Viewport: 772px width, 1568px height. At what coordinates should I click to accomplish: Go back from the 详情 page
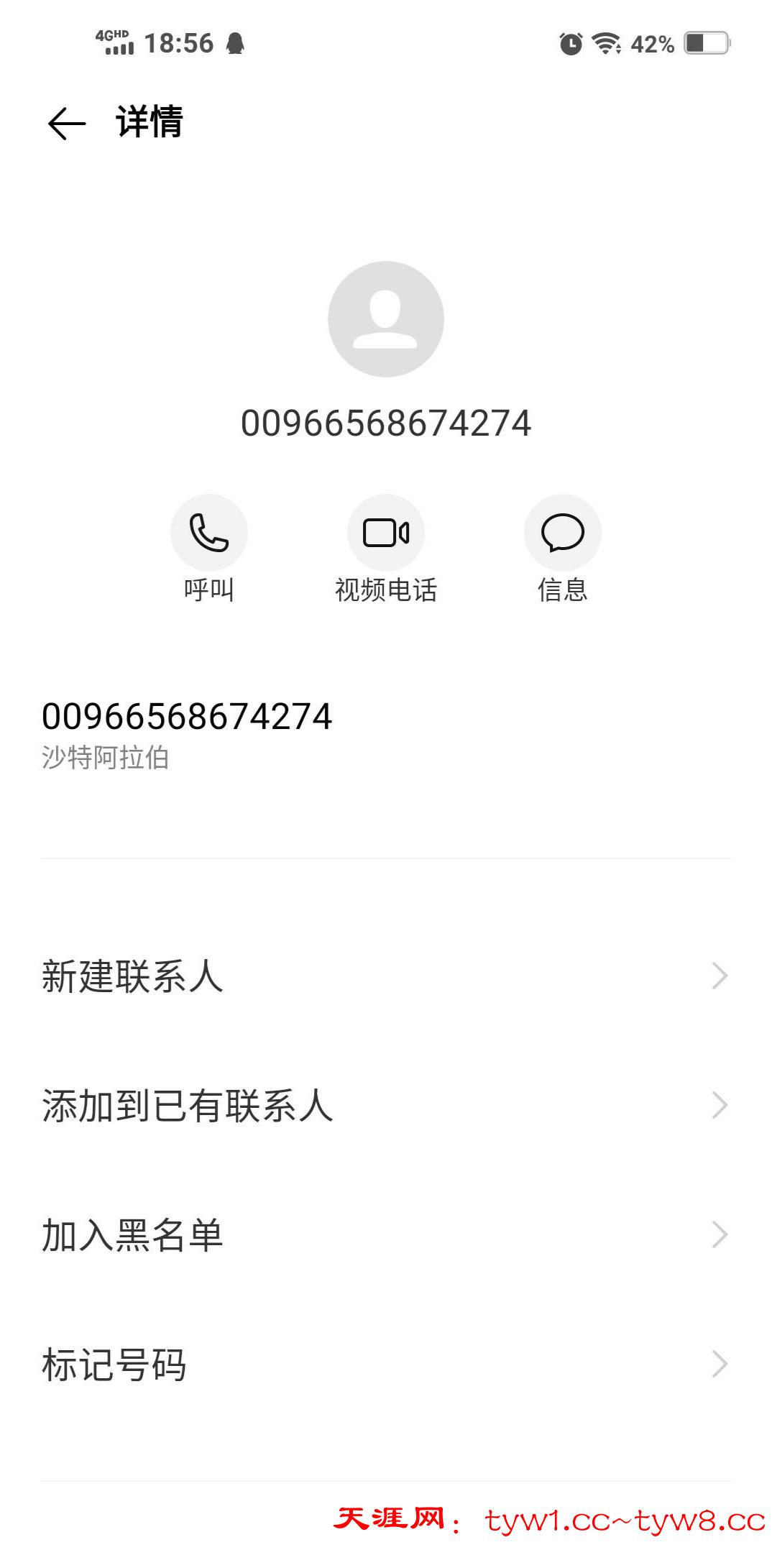tap(66, 123)
